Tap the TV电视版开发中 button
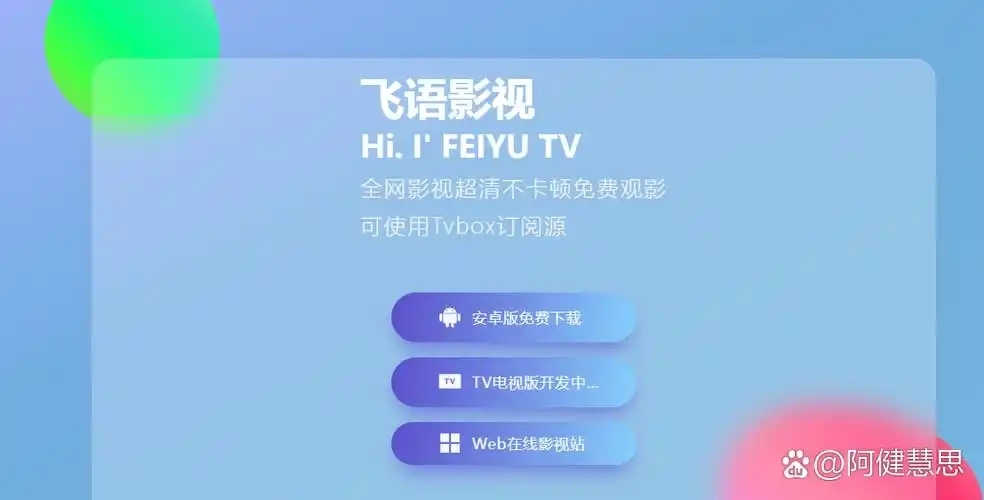This screenshot has height=500, width=984. pyautogui.click(x=513, y=382)
